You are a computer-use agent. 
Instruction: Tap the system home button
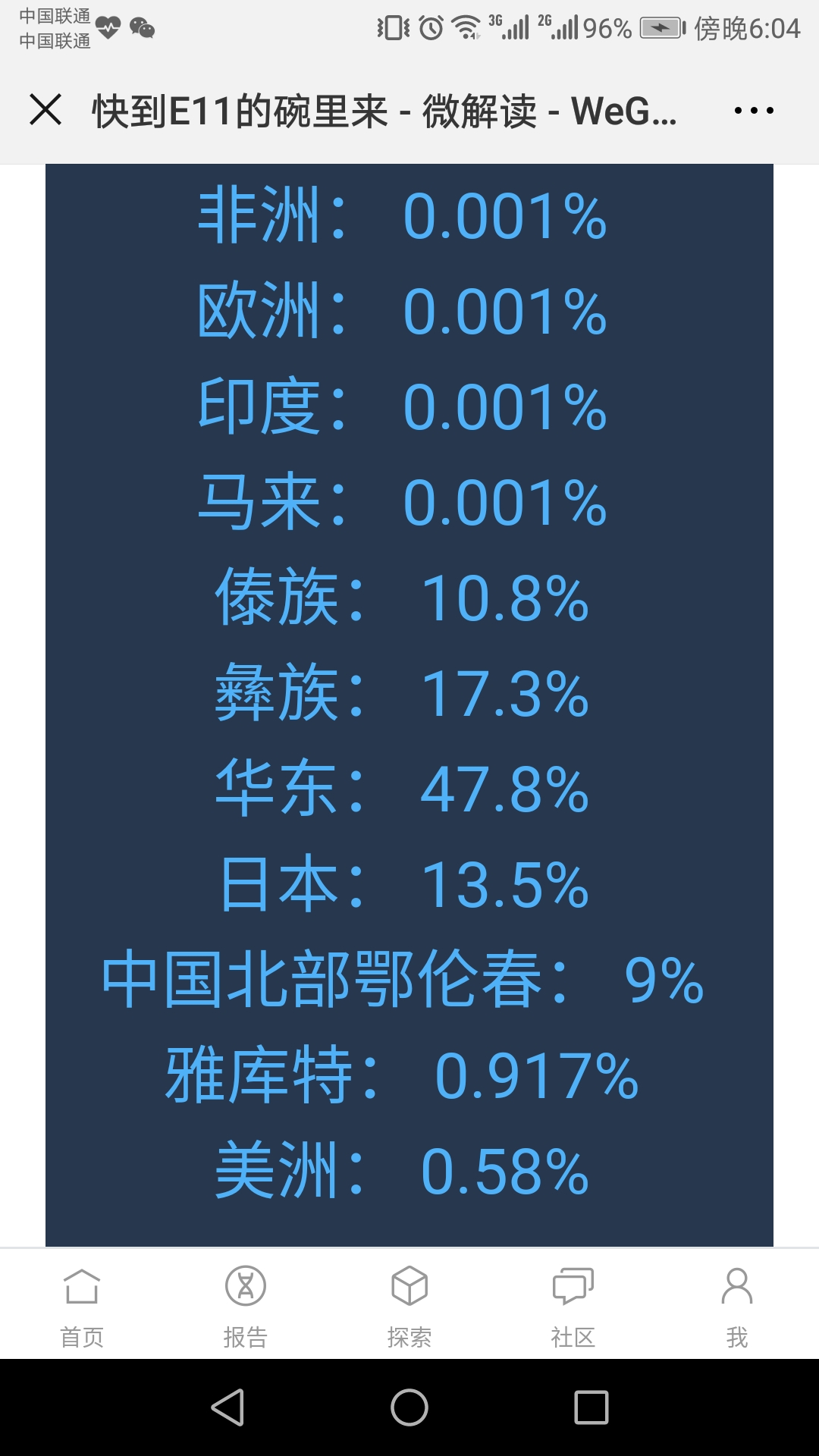tap(409, 1407)
